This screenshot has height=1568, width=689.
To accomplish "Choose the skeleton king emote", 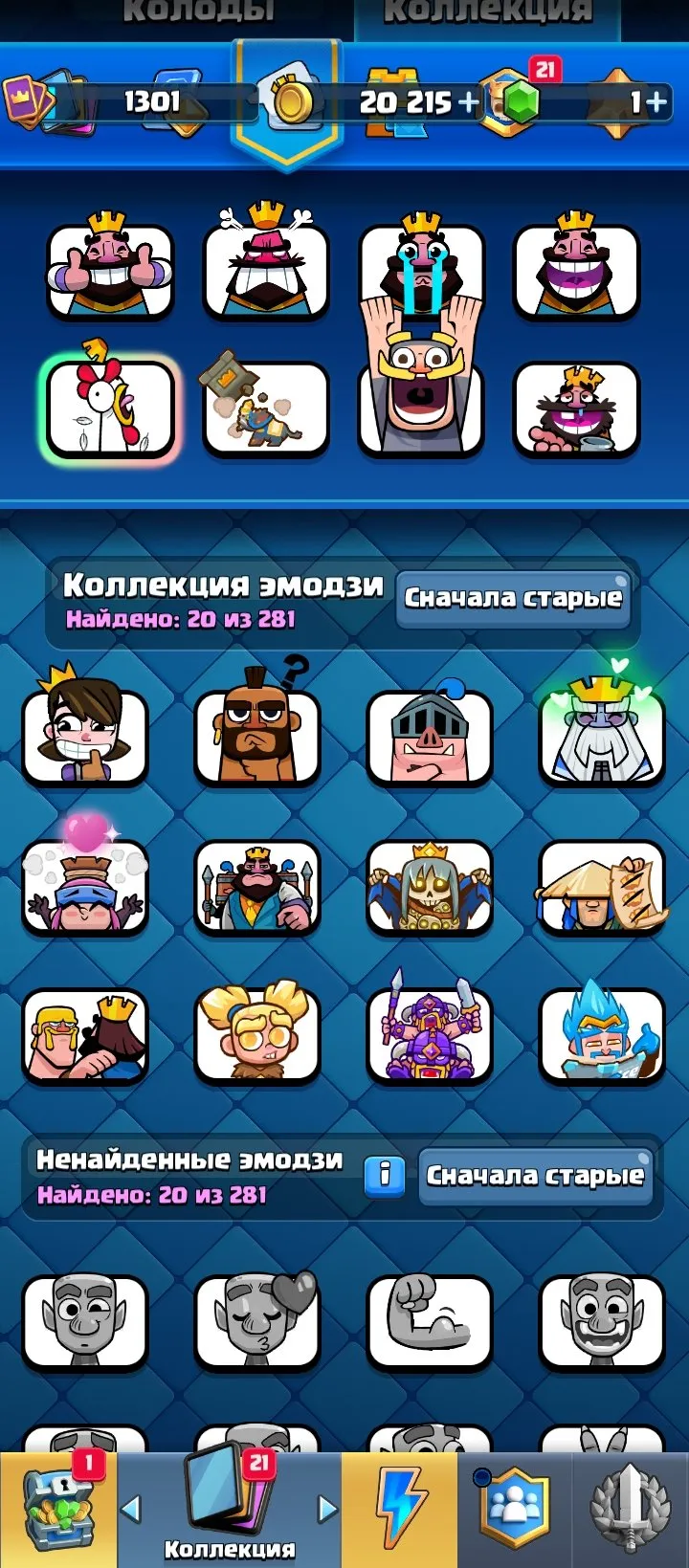I will 430,887.
